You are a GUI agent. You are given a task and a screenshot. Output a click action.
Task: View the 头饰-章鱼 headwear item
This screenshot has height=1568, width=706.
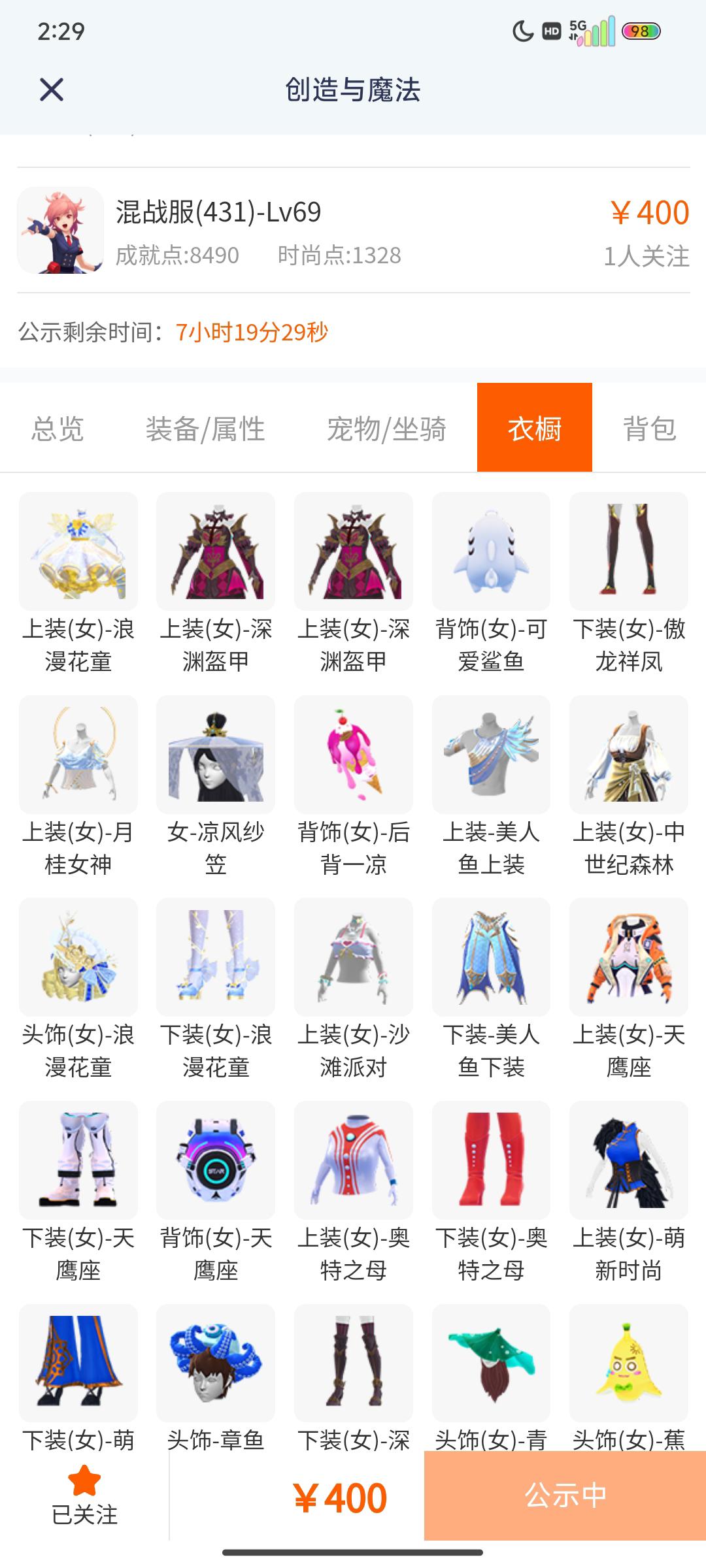tap(216, 1363)
